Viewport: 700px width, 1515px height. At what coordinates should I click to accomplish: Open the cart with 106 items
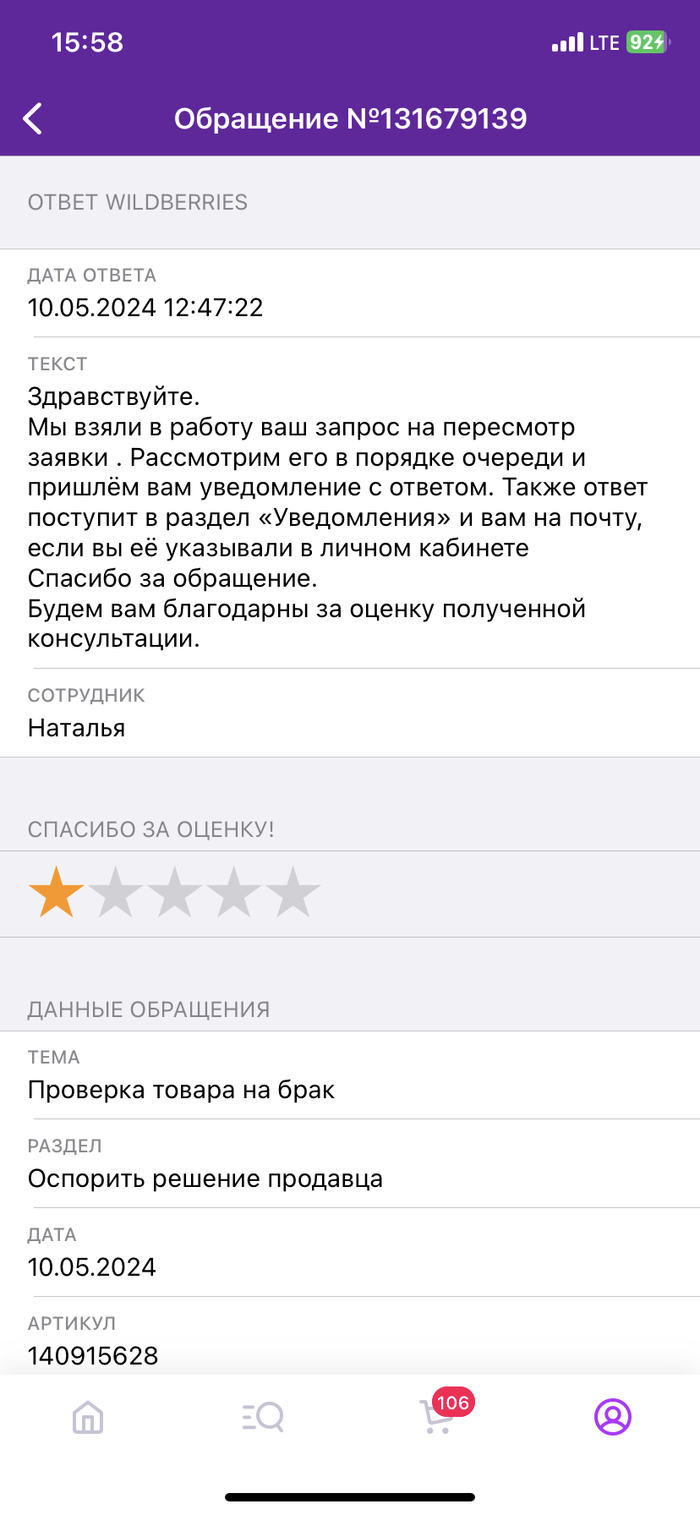tap(437, 1417)
